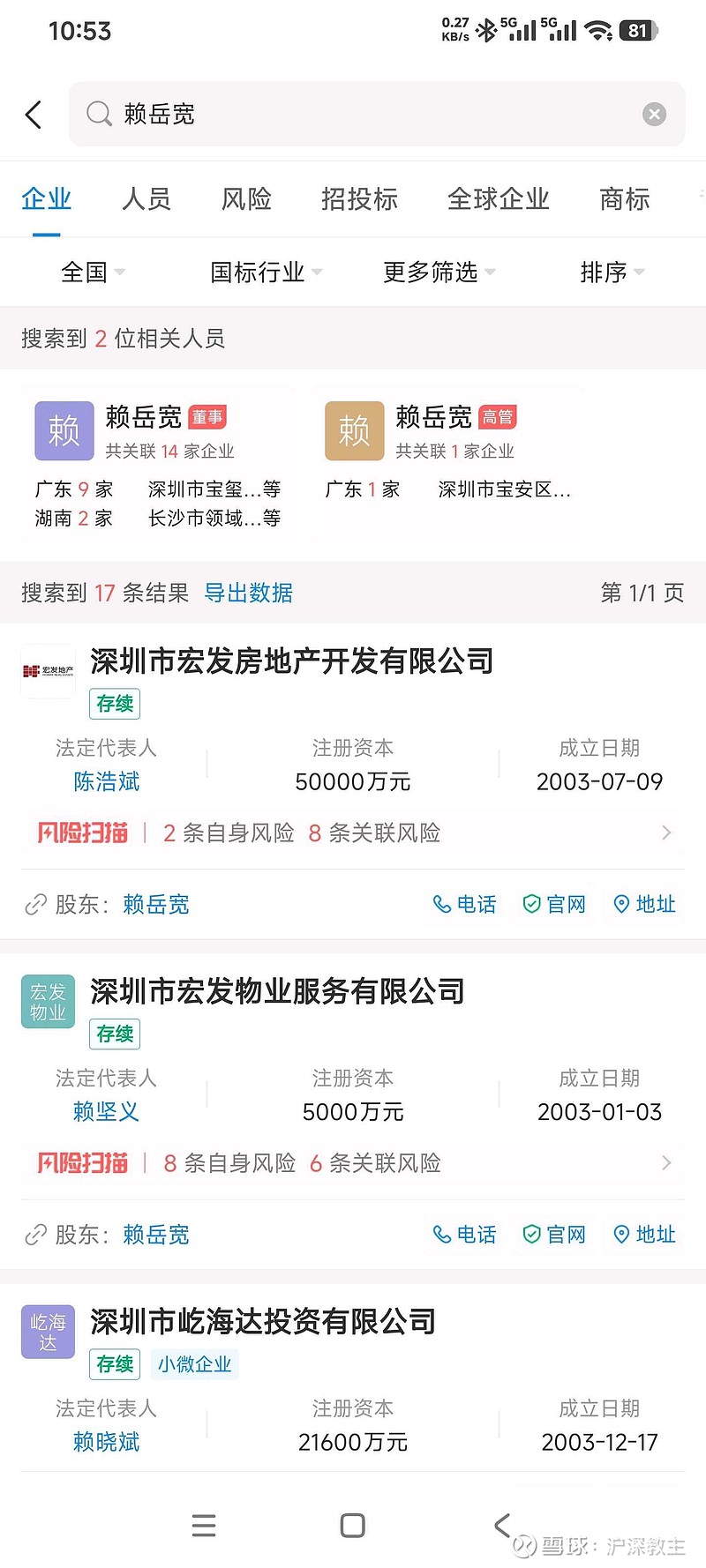Open the address map icon for 深圳市宏发房地产开发有限公司
Image resolution: width=706 pixels, height=1568 pixels.
[x=620, y=904]
